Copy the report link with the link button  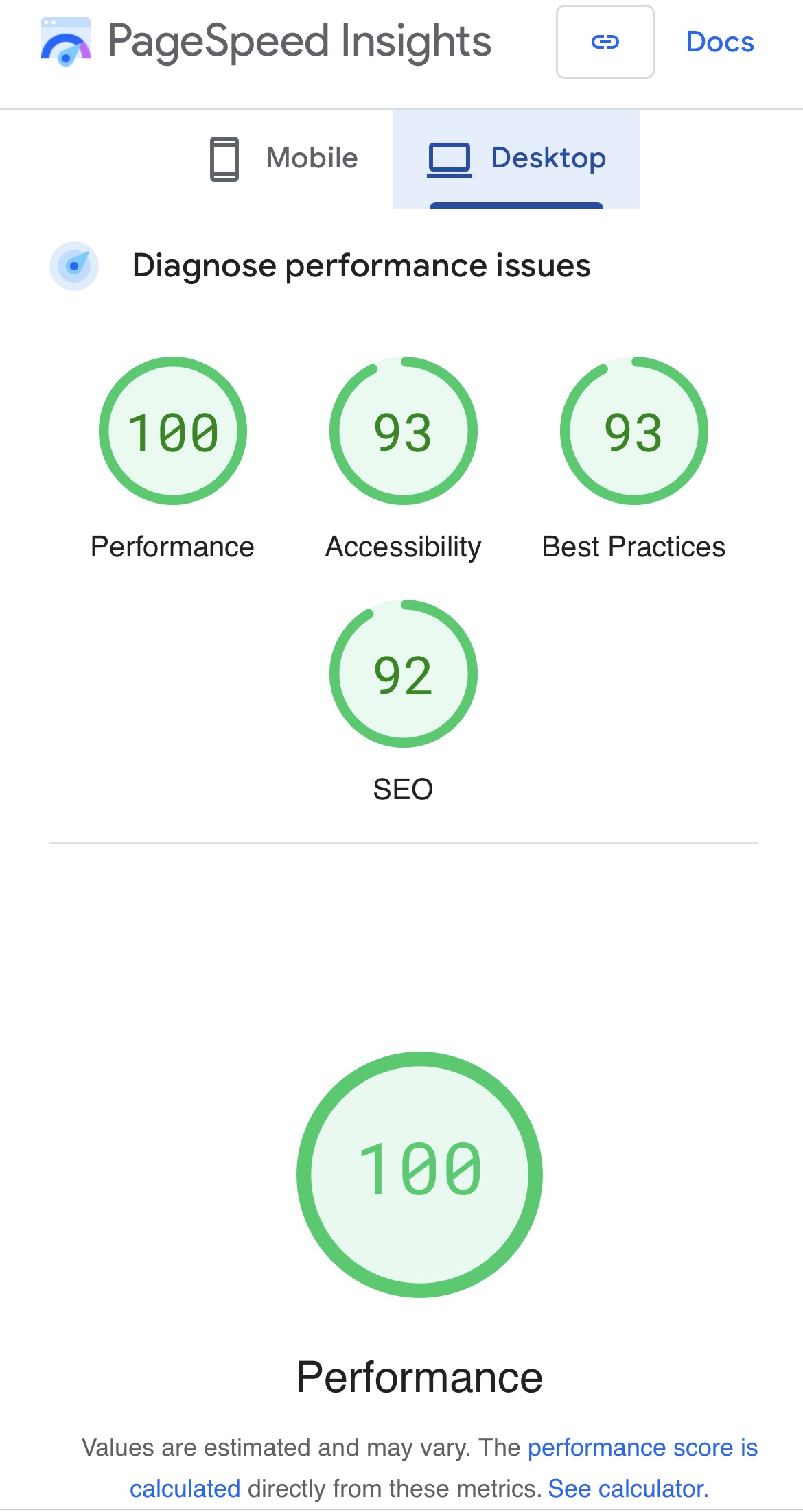point(605,42)
